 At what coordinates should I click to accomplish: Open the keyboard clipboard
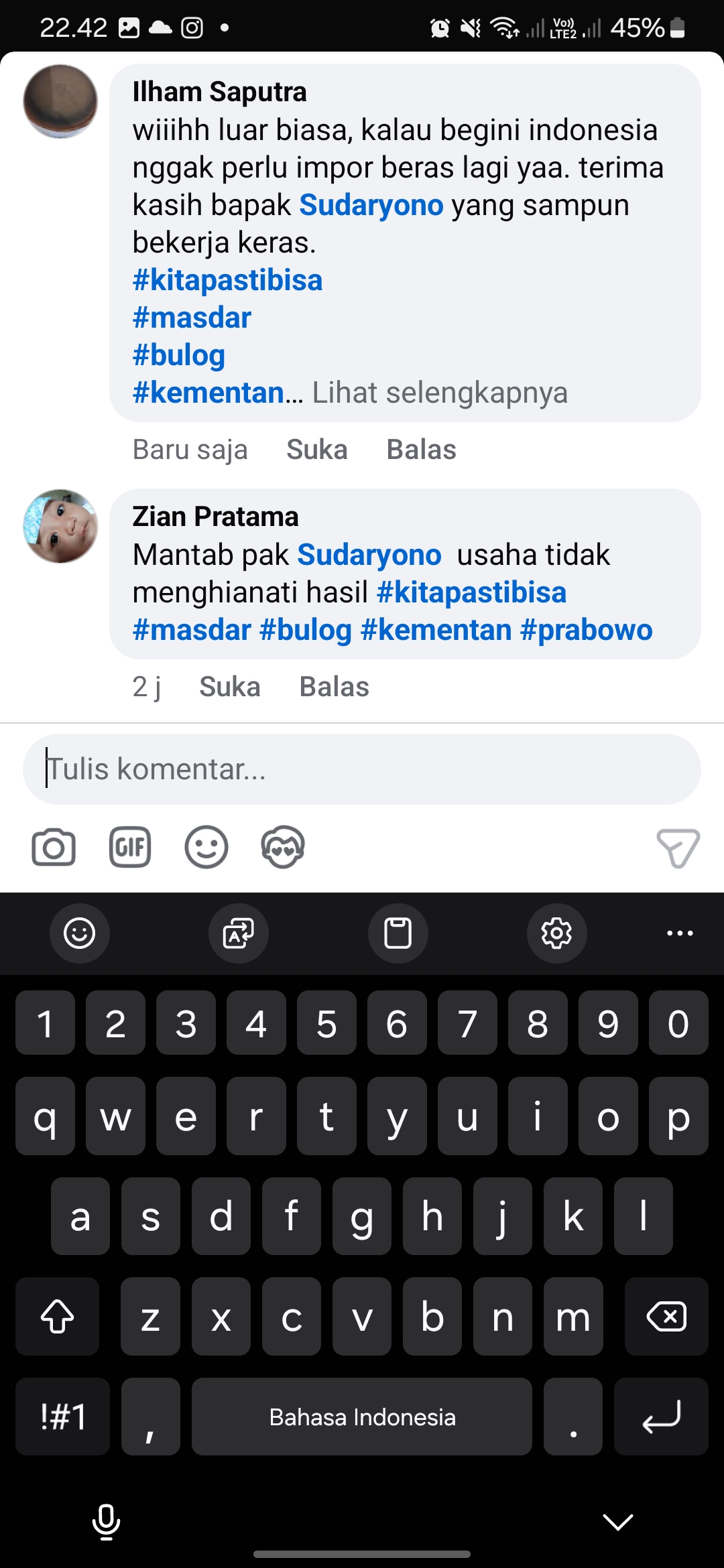pyautogui.click(x=398, y=933)
